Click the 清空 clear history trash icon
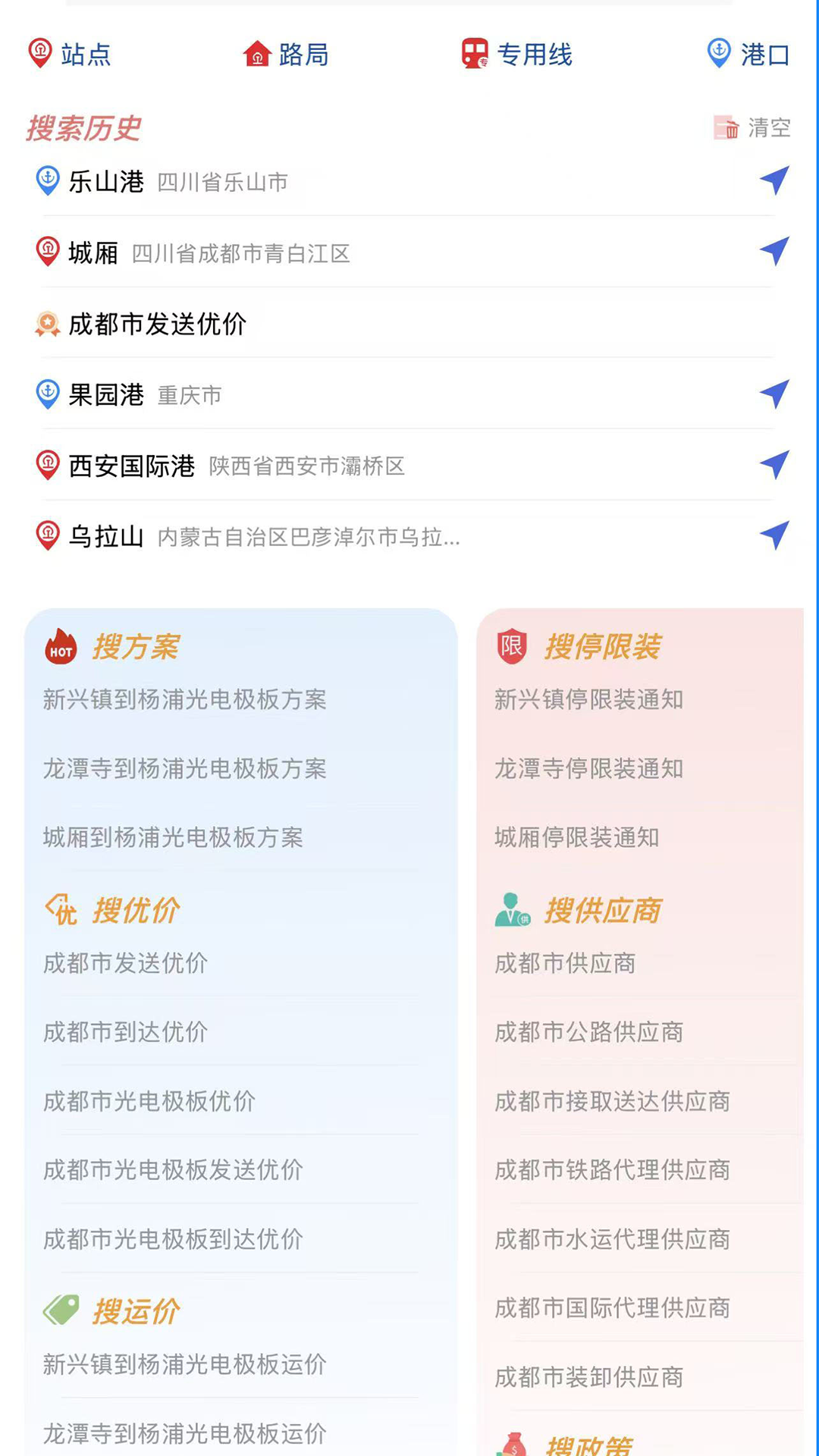The image size is (819, 1456). pyautogui.click(x=726, y=127)
